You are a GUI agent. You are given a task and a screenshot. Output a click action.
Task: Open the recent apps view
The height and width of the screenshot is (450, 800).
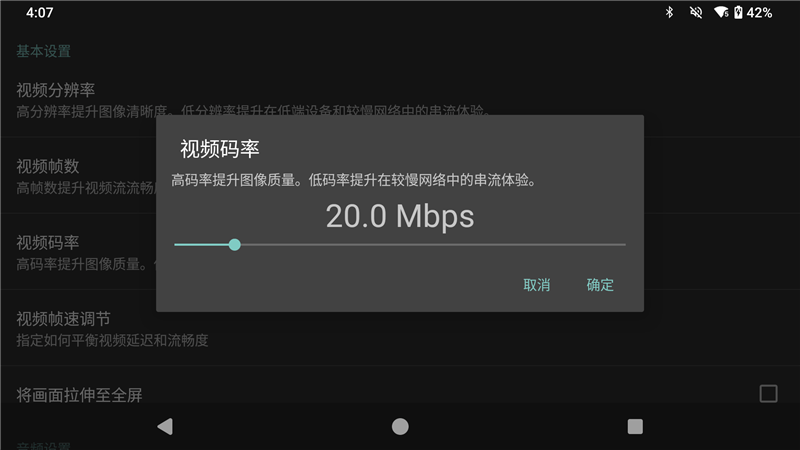tap(635, 426)
